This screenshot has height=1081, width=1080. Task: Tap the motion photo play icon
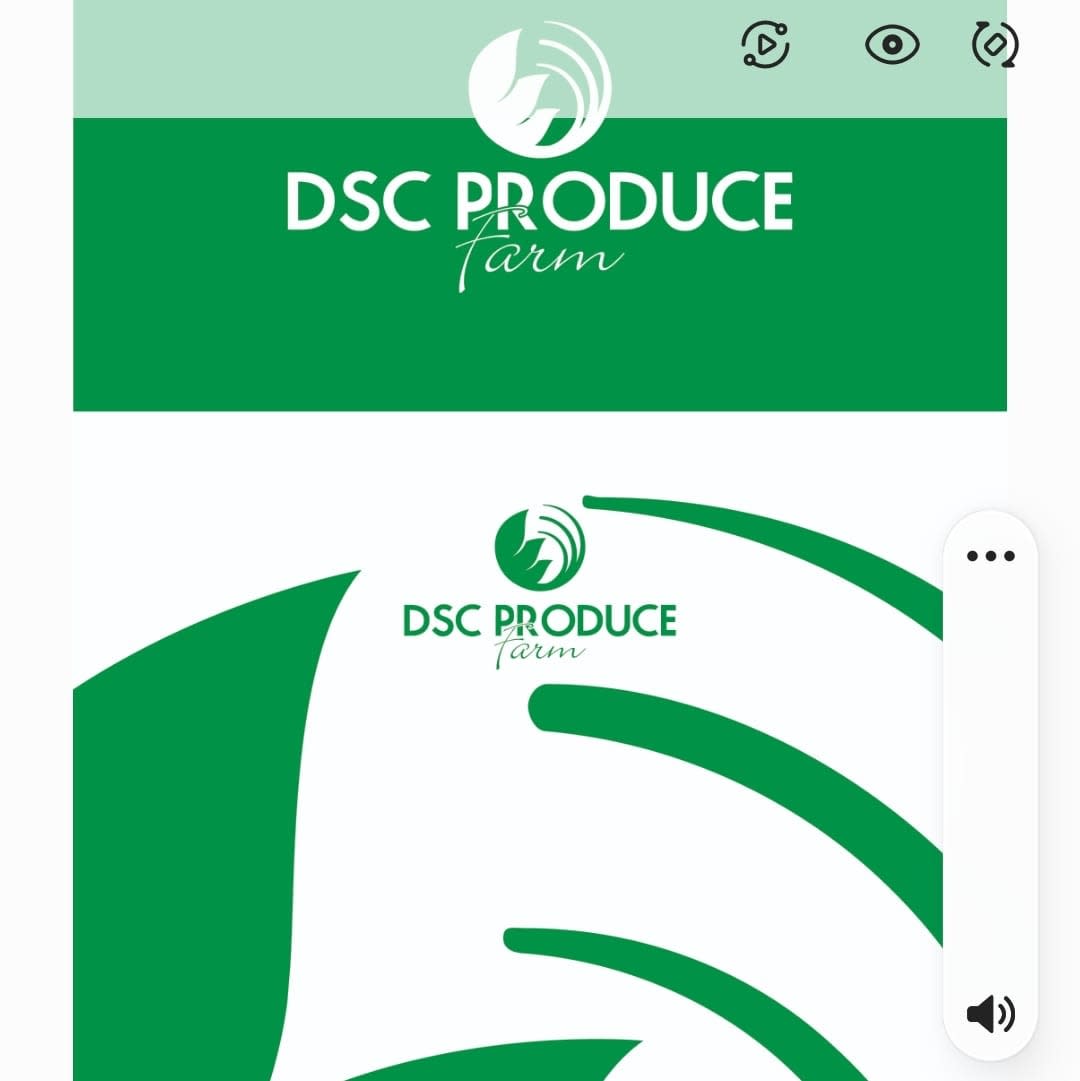pos(765,45)
